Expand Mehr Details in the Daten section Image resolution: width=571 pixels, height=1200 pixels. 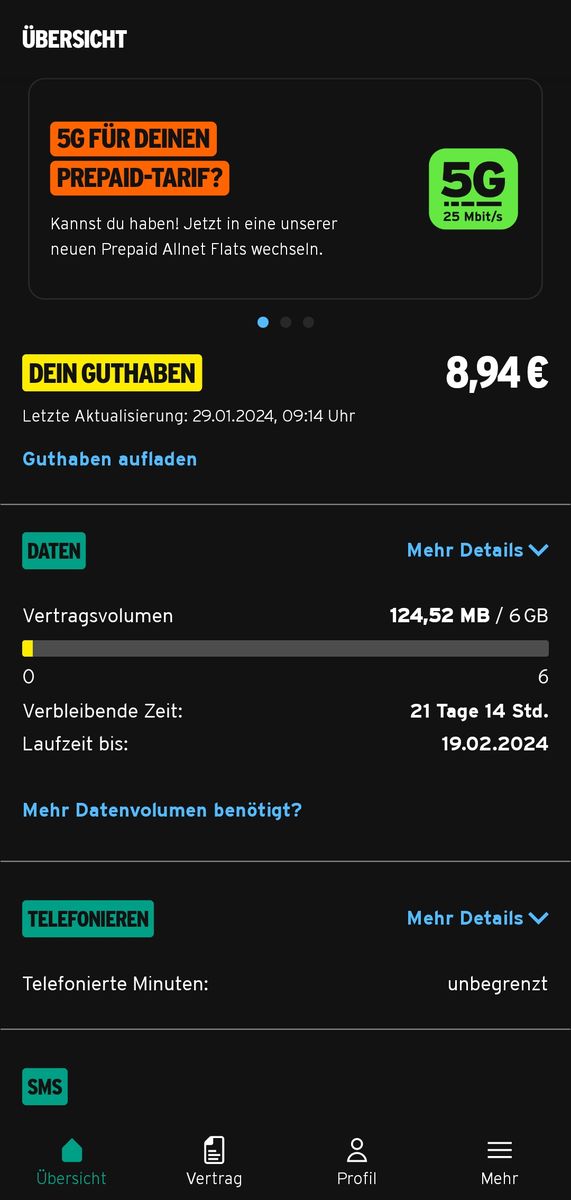(x=477, y=550)
